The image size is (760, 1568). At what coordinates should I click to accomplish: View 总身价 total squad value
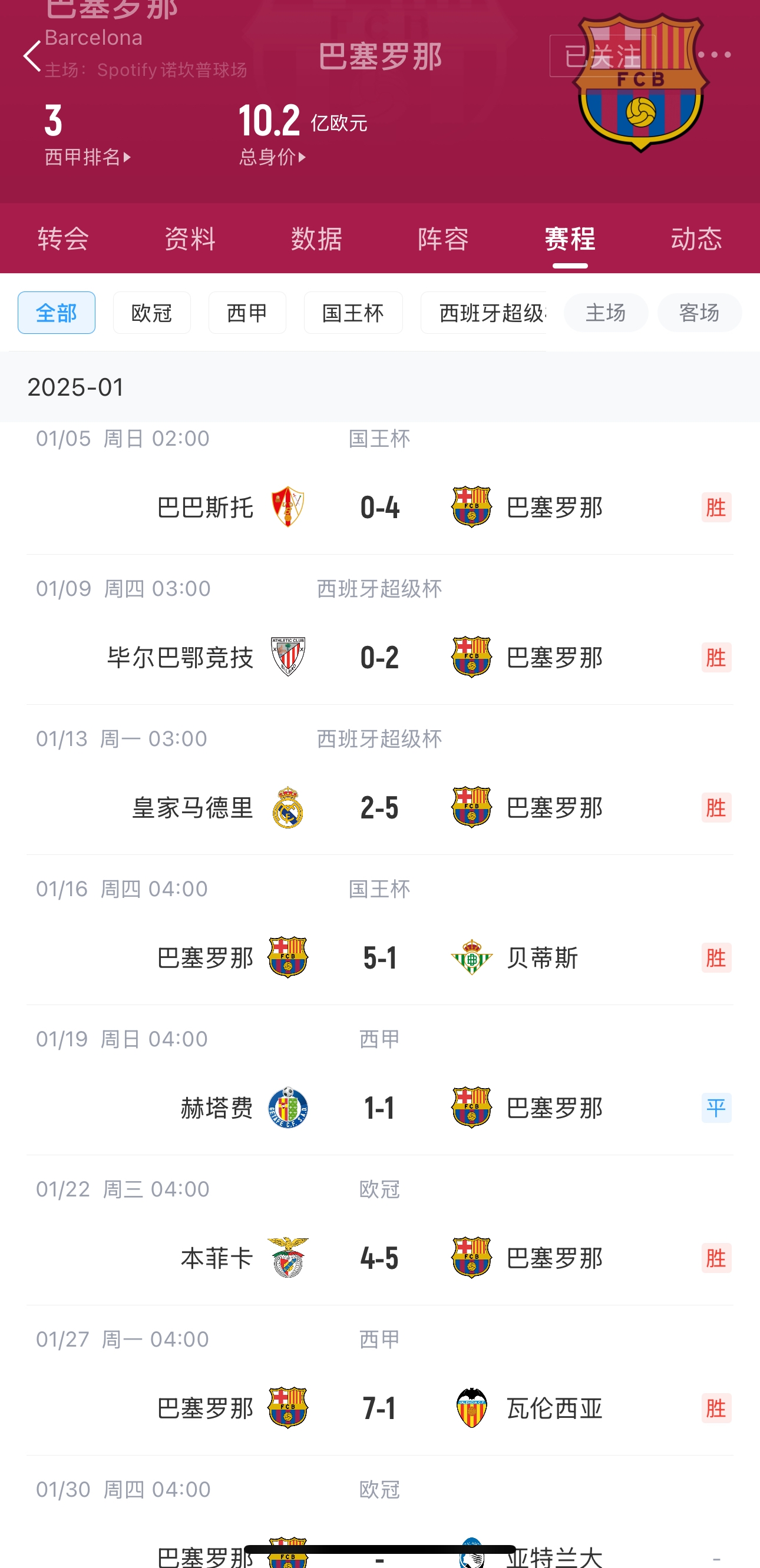point(272,157)
